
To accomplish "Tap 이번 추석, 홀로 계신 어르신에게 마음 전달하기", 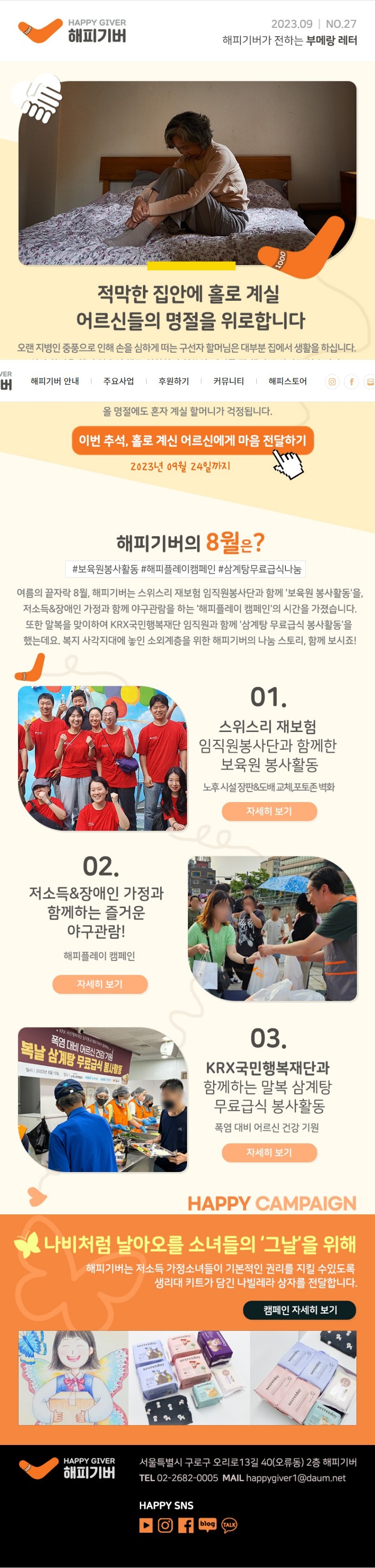I will (x=192, y=440).
